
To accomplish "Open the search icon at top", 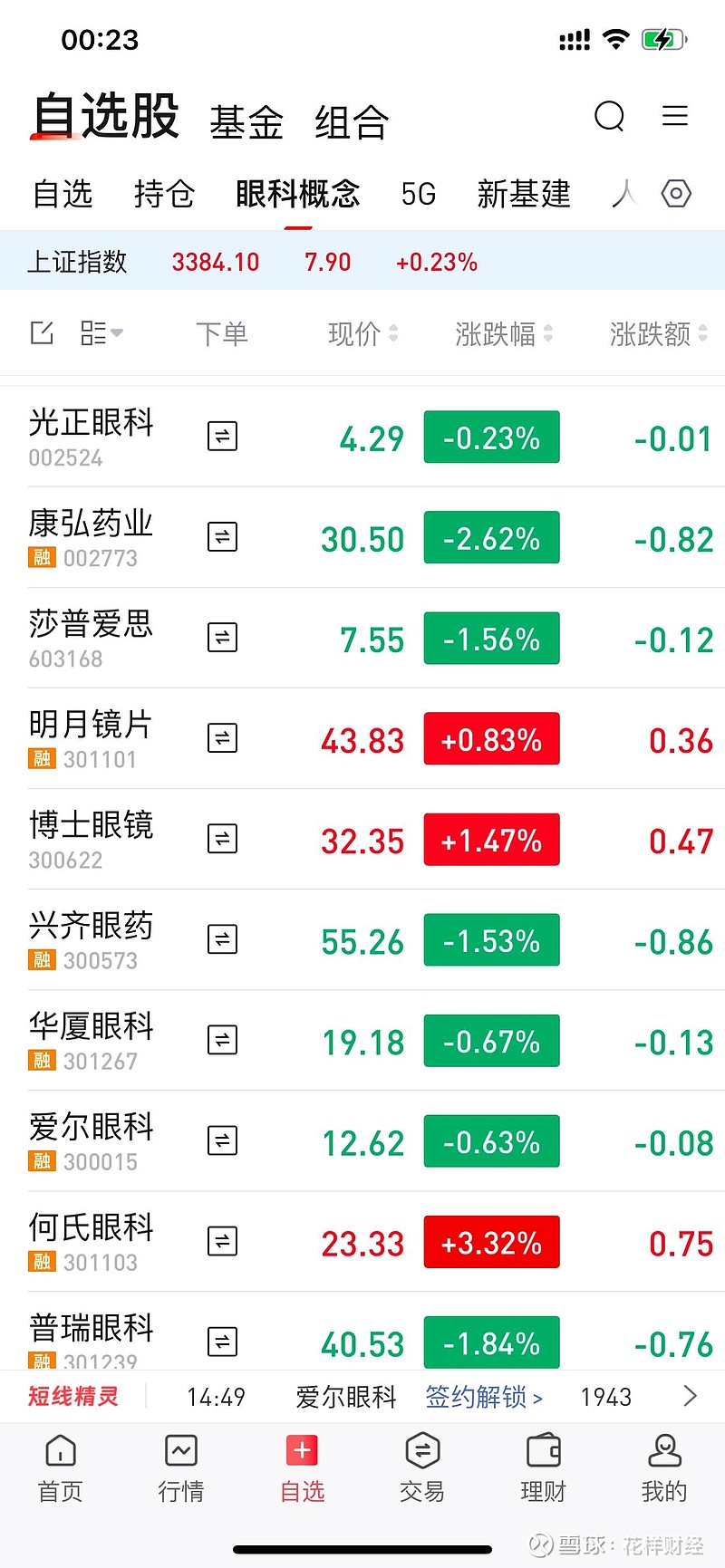I will click(610, 117).
